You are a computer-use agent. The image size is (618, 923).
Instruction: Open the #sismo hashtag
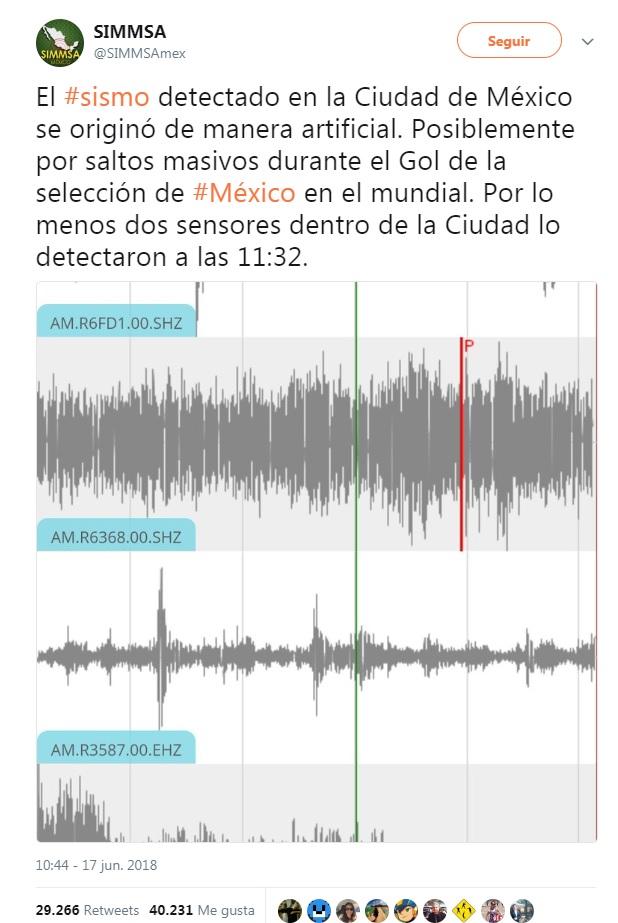[x=106, y=99]
